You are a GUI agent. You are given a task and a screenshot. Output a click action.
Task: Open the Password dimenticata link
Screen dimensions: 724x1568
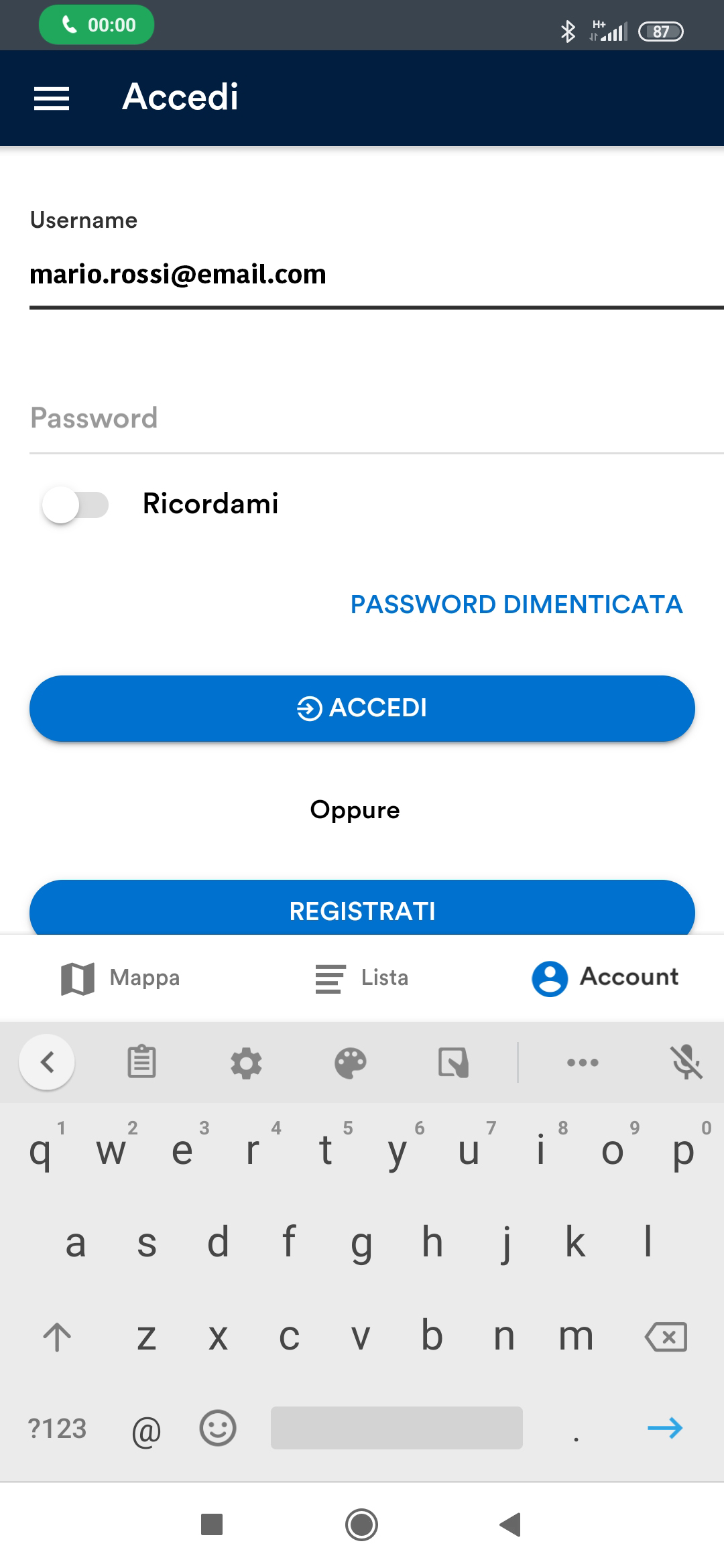516,604
